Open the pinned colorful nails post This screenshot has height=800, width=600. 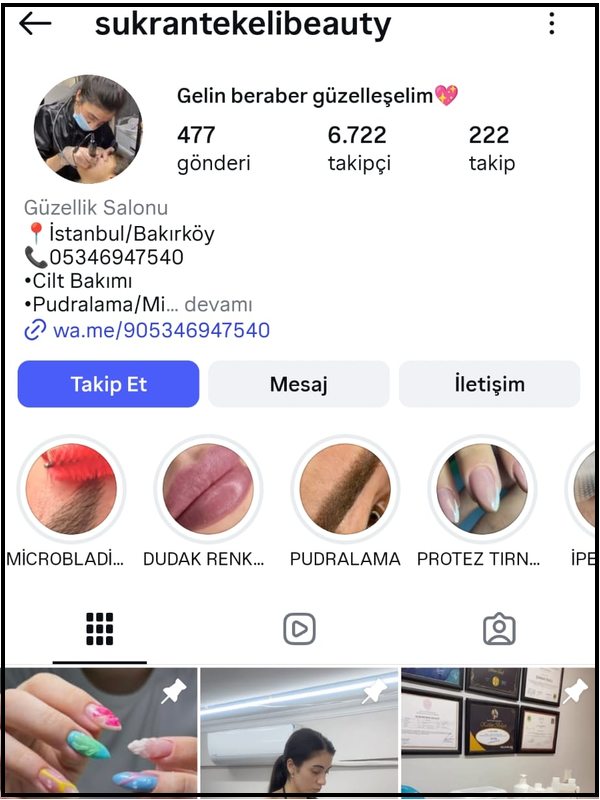[98, 735]
